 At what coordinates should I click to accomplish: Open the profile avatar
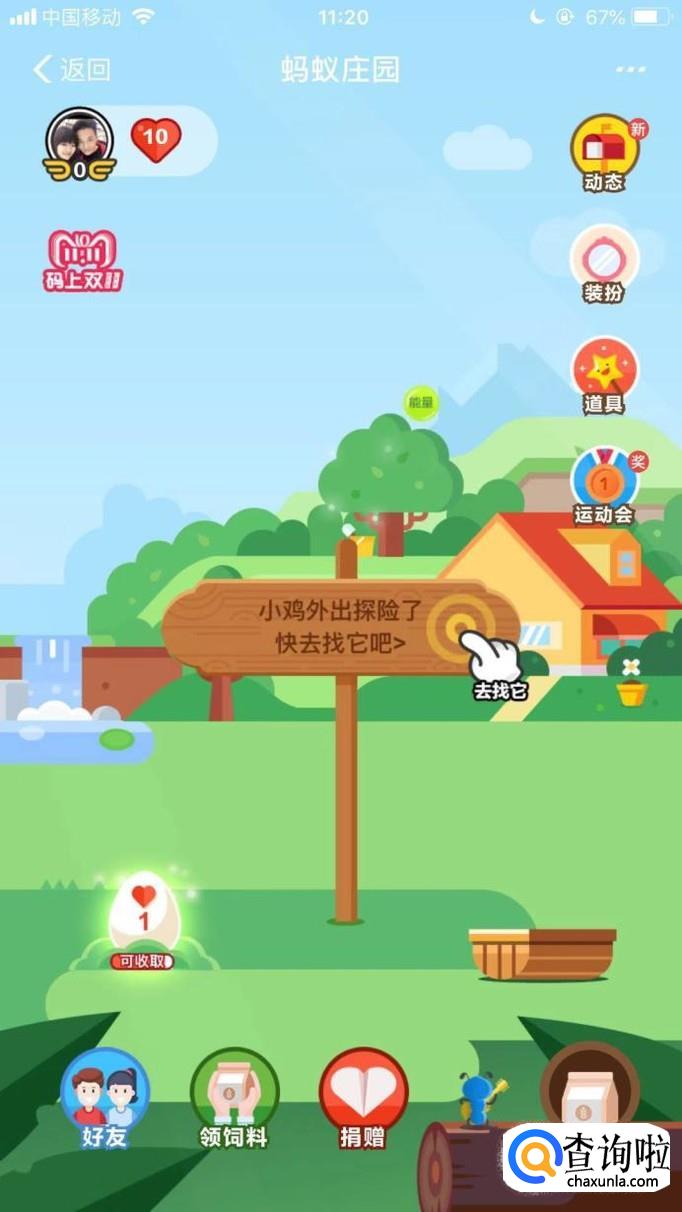(79, 141)
